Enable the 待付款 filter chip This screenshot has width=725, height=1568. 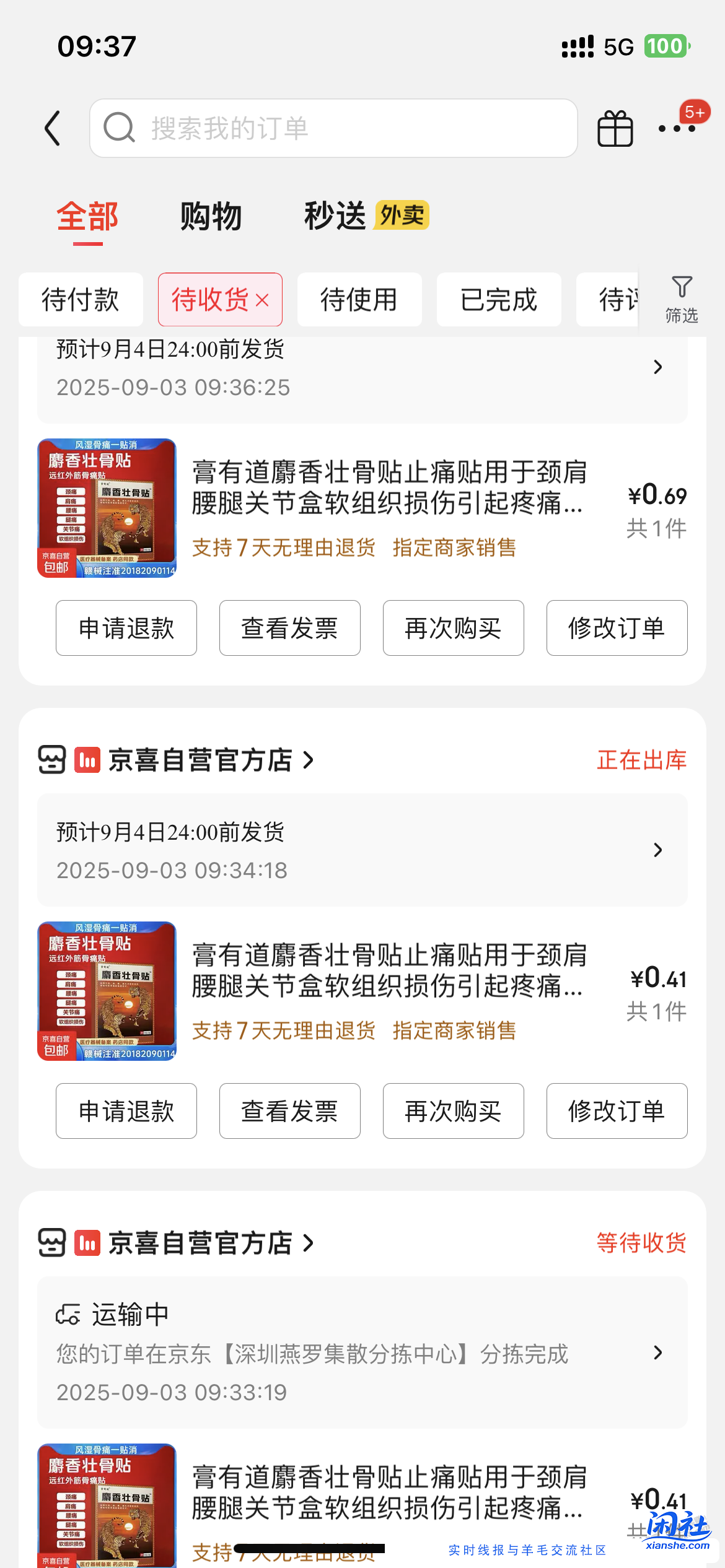tap(81, 300)
